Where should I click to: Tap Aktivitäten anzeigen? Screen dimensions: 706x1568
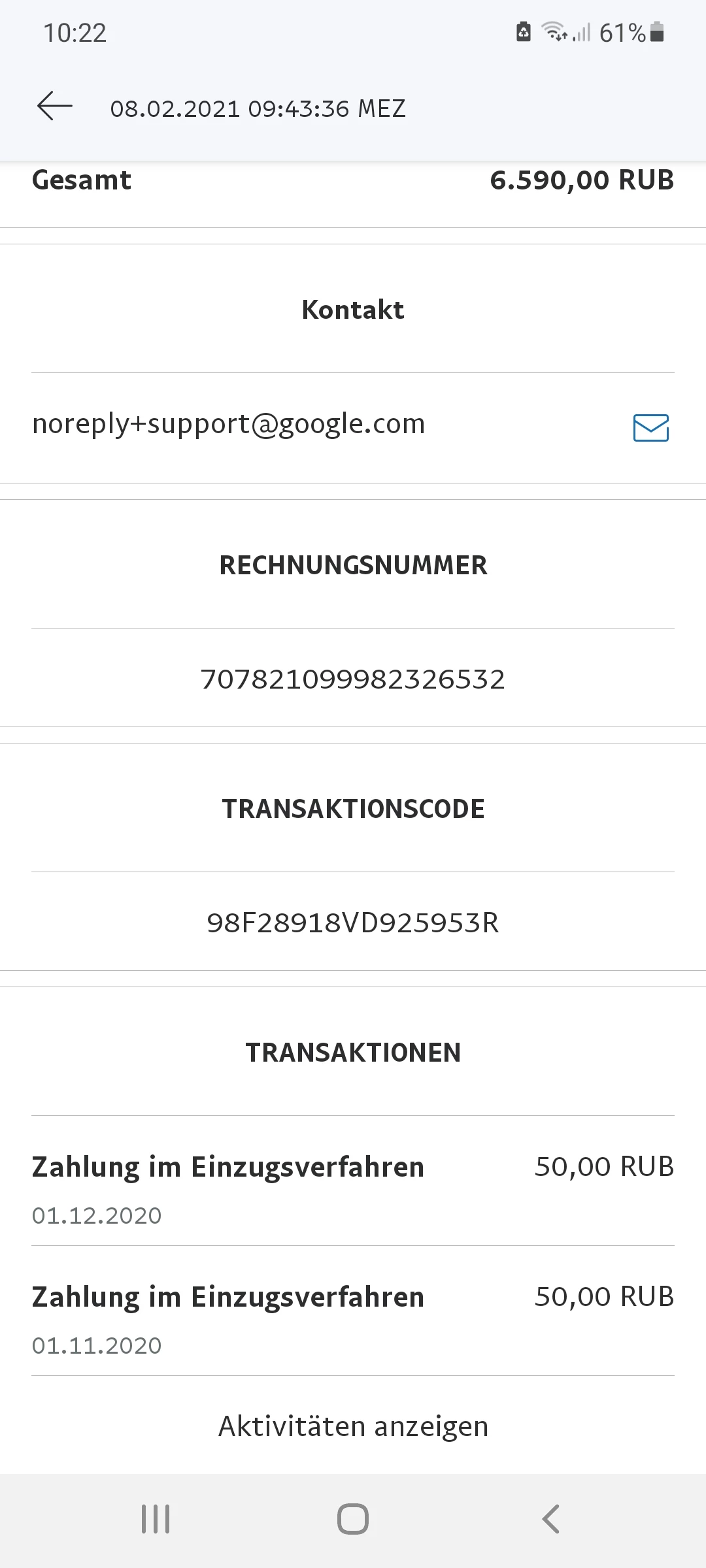point(353,1426)
